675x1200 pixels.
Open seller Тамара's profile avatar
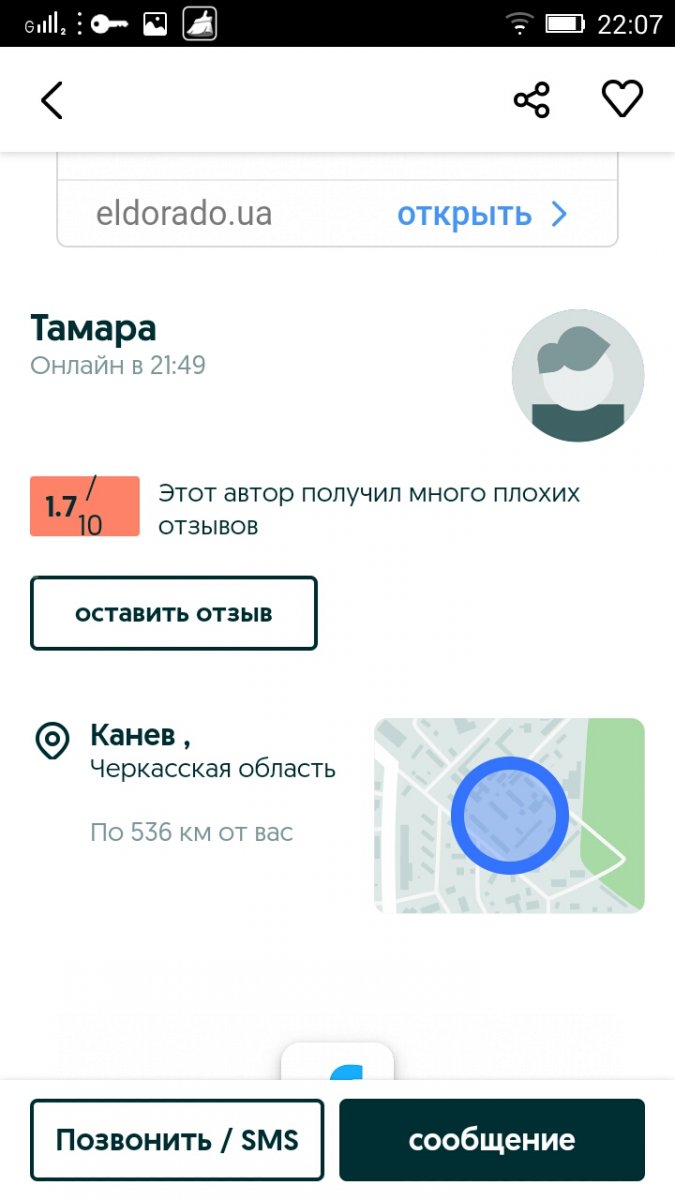tap(578, 376)
